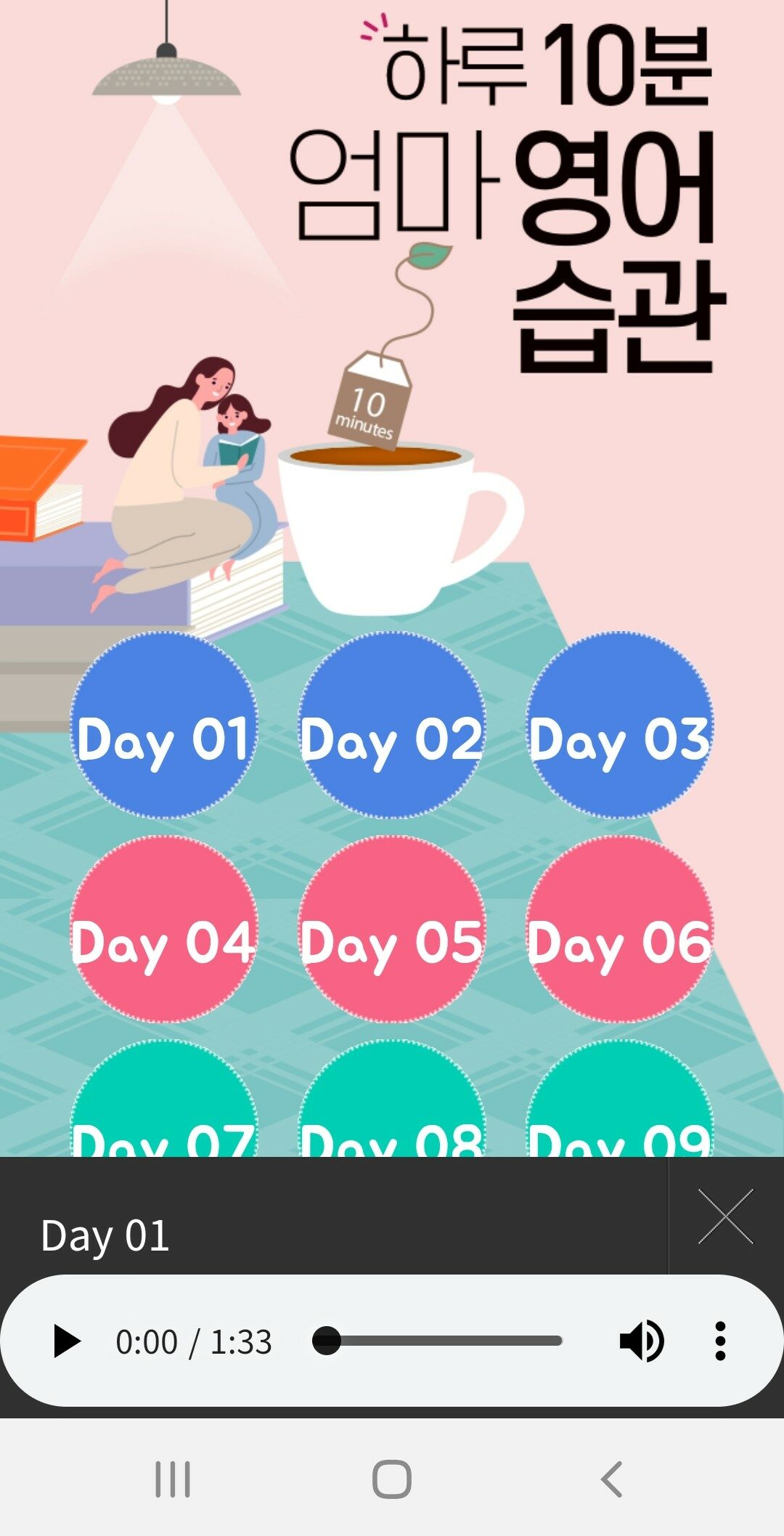Viewport: 784px width, 1536px height.
Task: Mute the audio player volume
Action: click(641, 1341)
